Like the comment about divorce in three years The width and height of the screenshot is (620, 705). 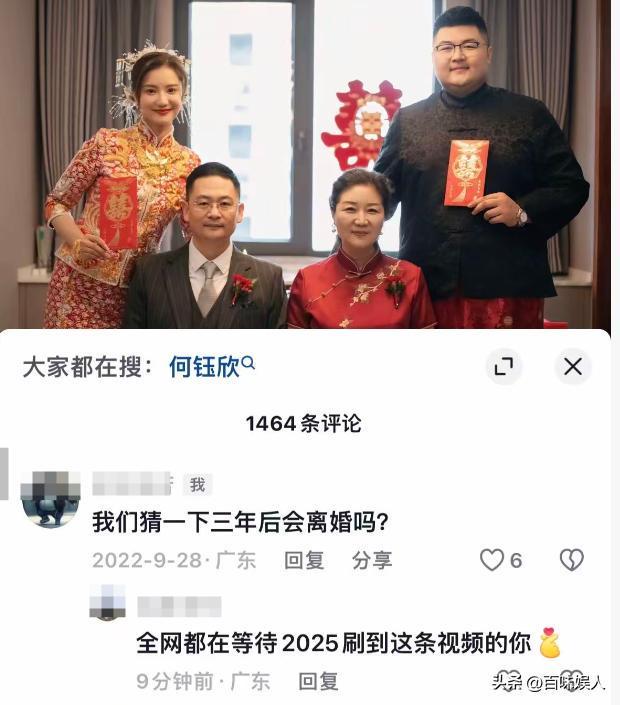pyautogui.click(x=492, y=560)
